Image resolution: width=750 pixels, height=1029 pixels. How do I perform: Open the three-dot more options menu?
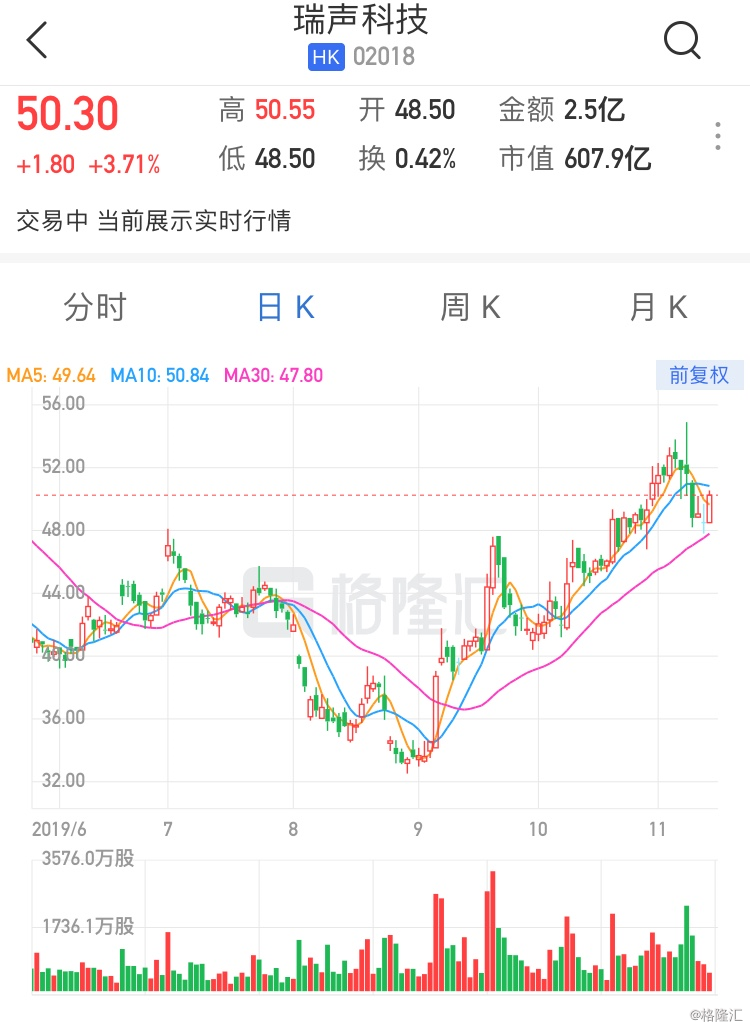click(x=717, y=137)
